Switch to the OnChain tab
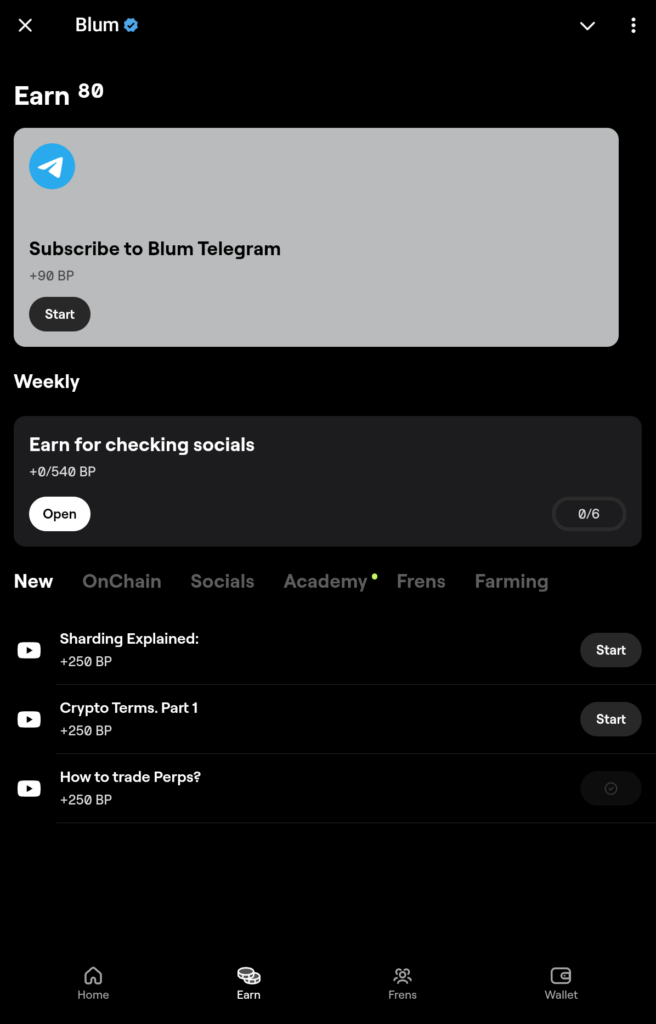 [121, 581]
